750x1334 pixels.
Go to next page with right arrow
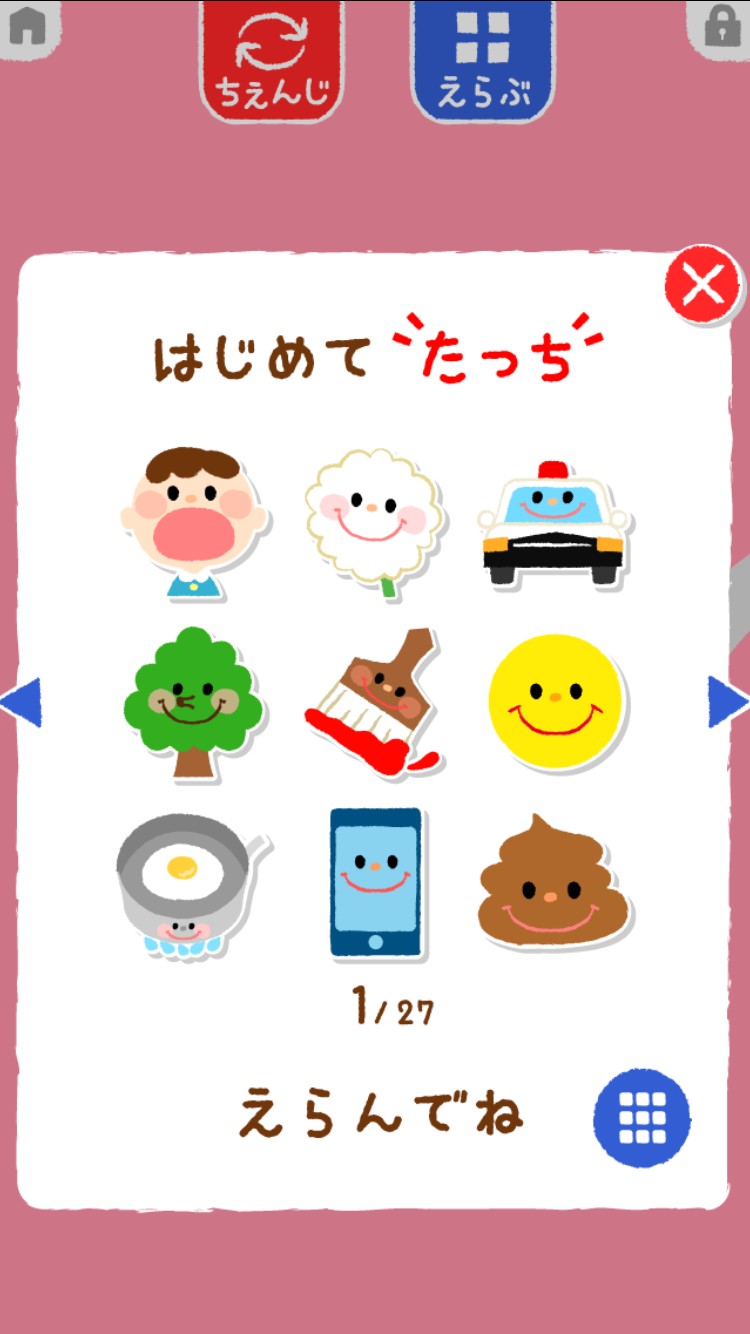727,700
